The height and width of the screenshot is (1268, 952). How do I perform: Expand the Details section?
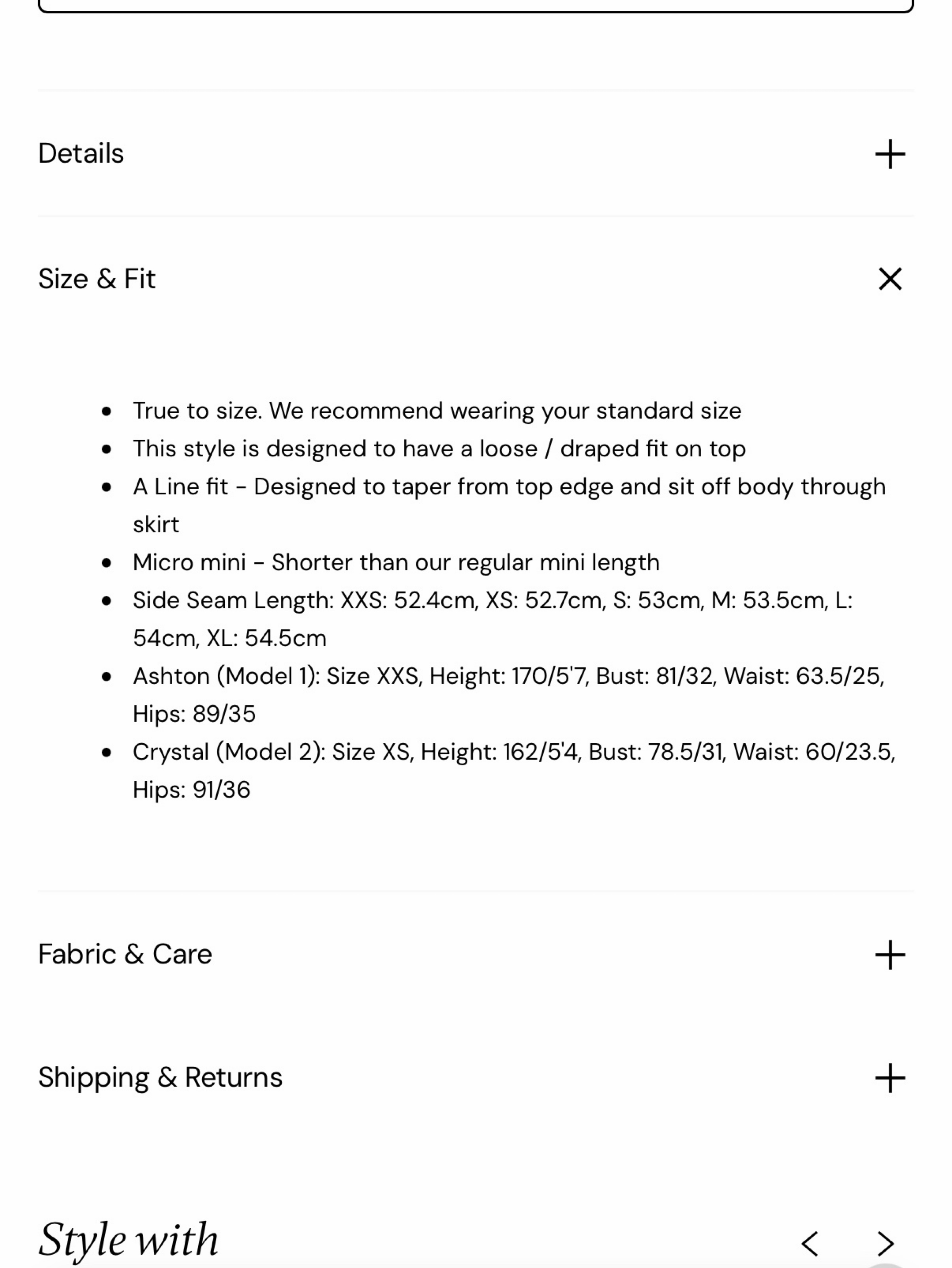476,154
